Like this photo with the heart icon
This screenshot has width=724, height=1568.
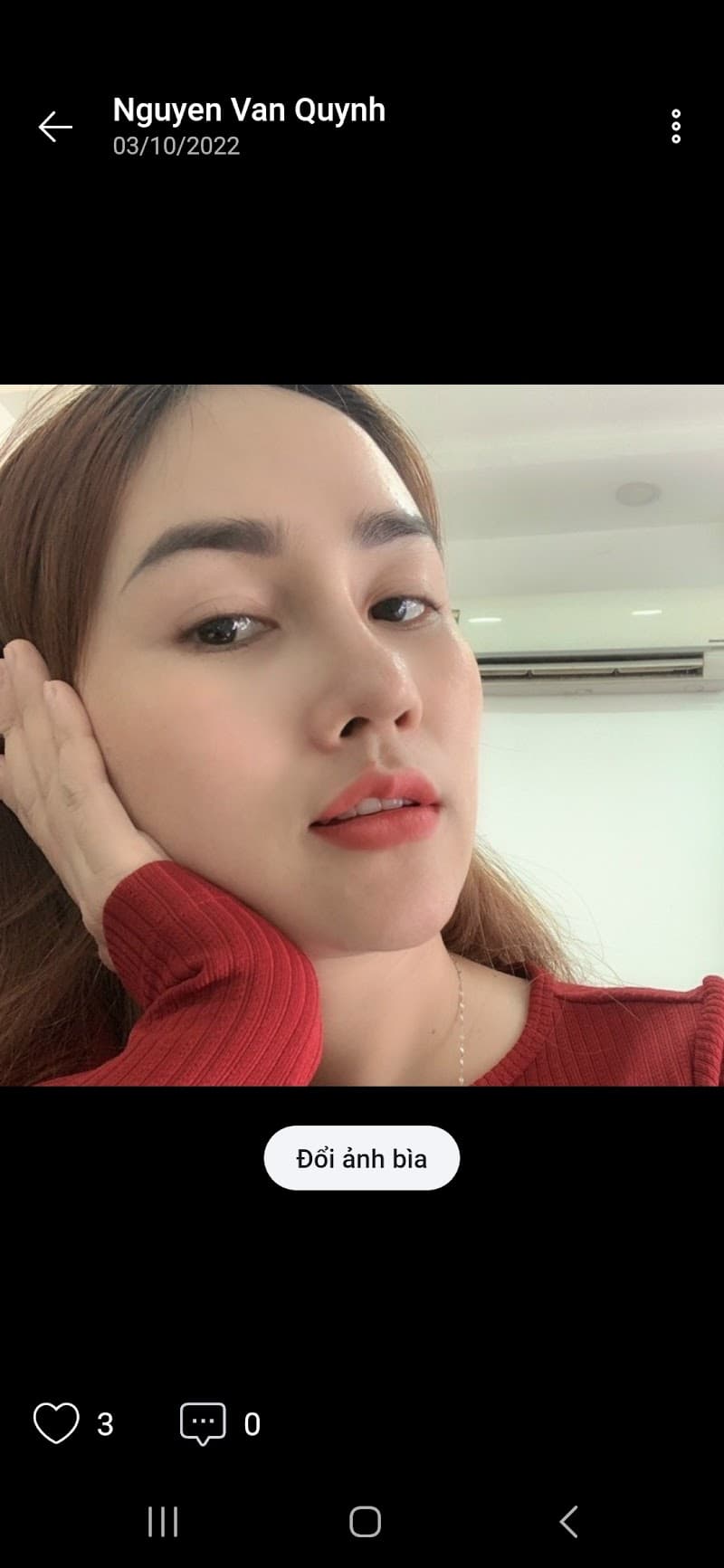[x=56, y=1423]
